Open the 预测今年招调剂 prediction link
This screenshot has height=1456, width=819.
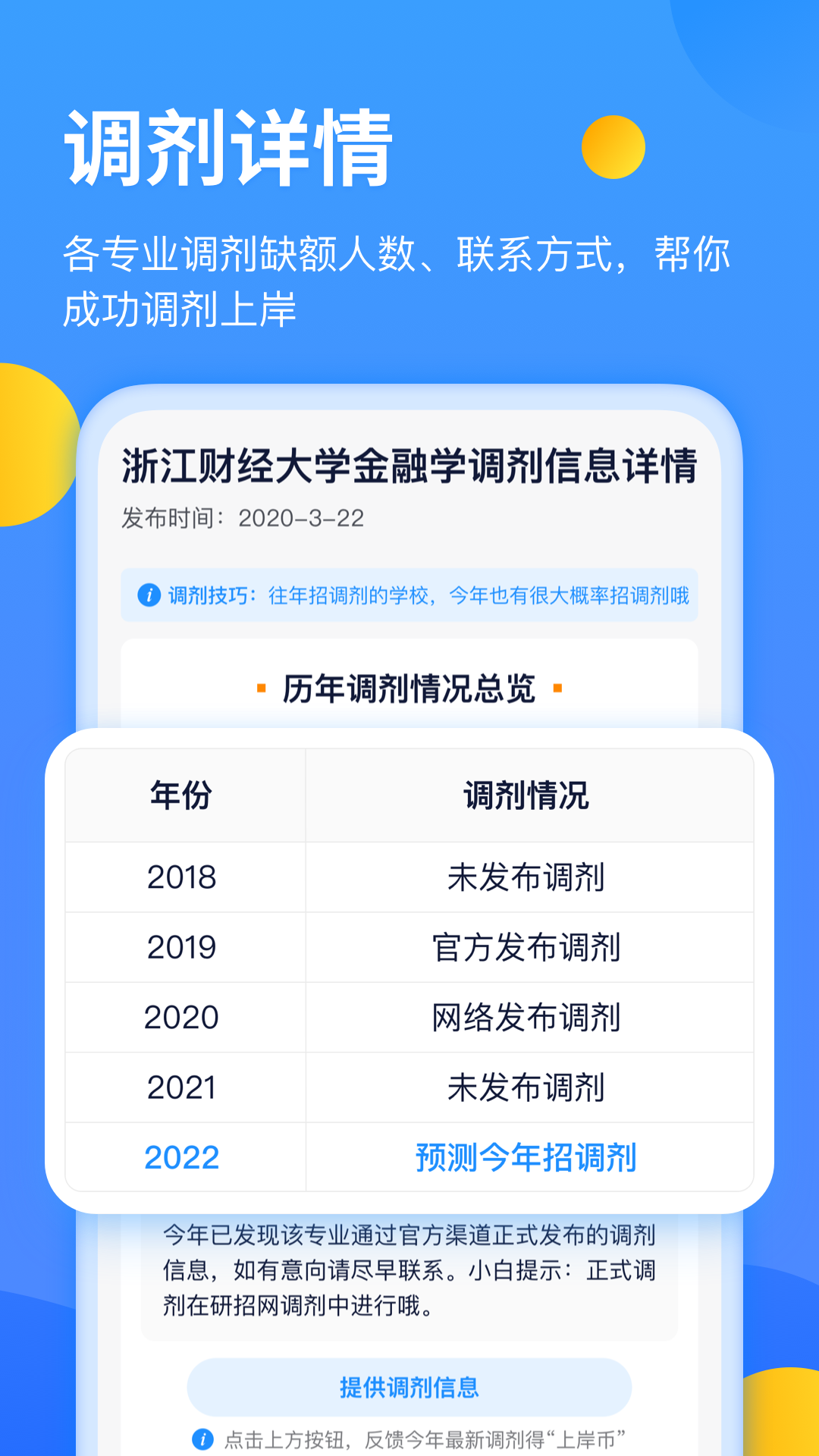pyautogui.click(x=526, y=1157)
